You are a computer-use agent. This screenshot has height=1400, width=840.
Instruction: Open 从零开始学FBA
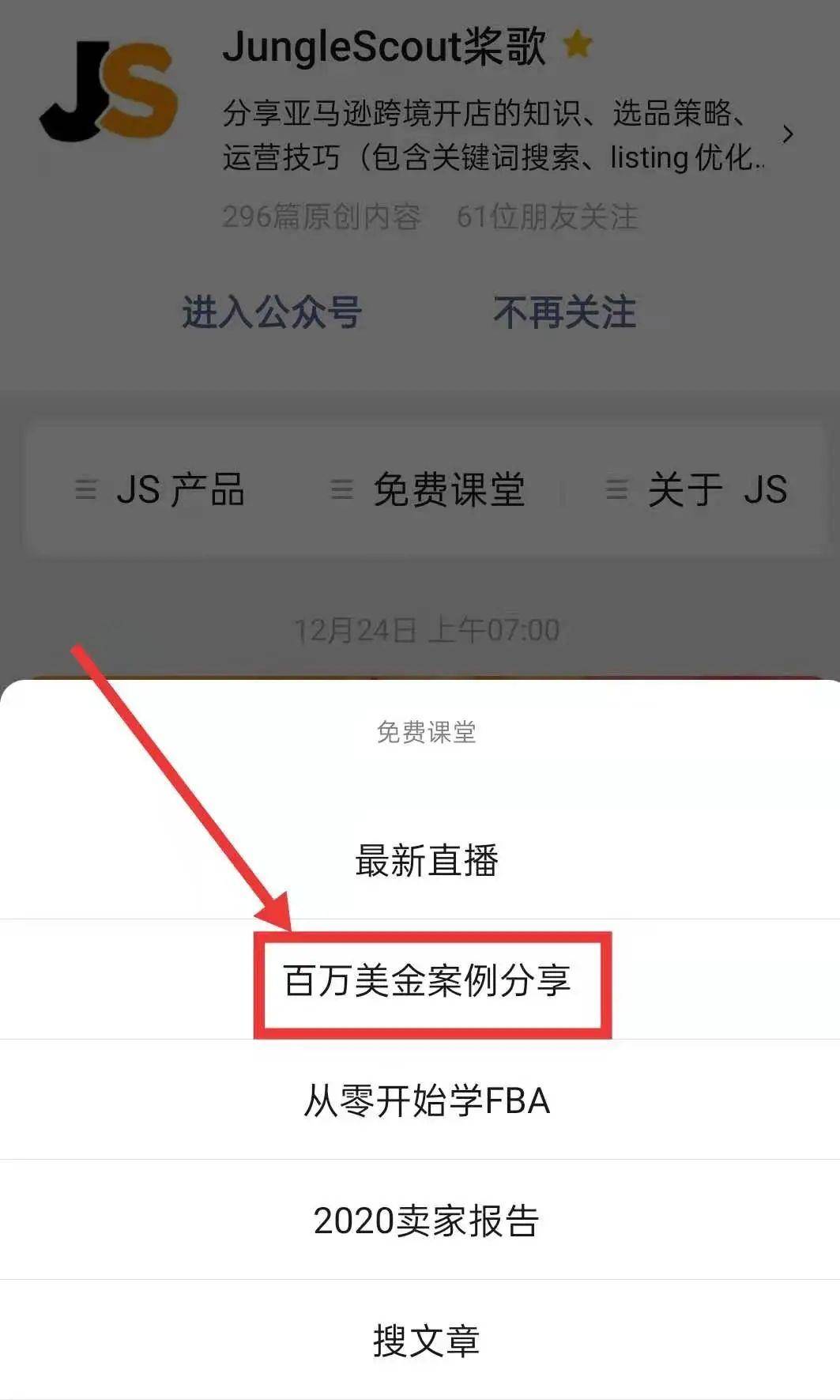click(x=426, y=1100)
